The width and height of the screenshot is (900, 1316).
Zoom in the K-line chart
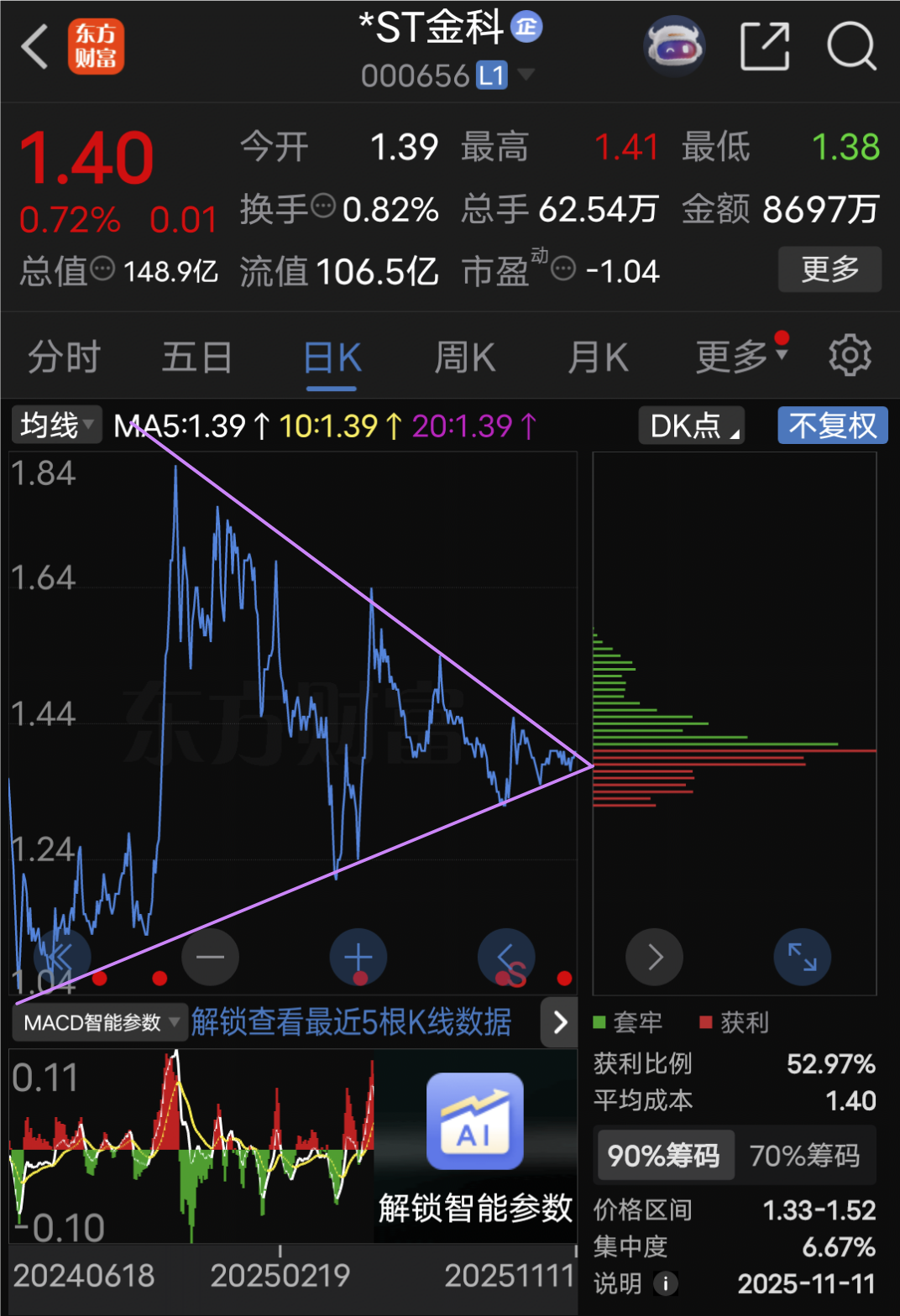point(358,957)
